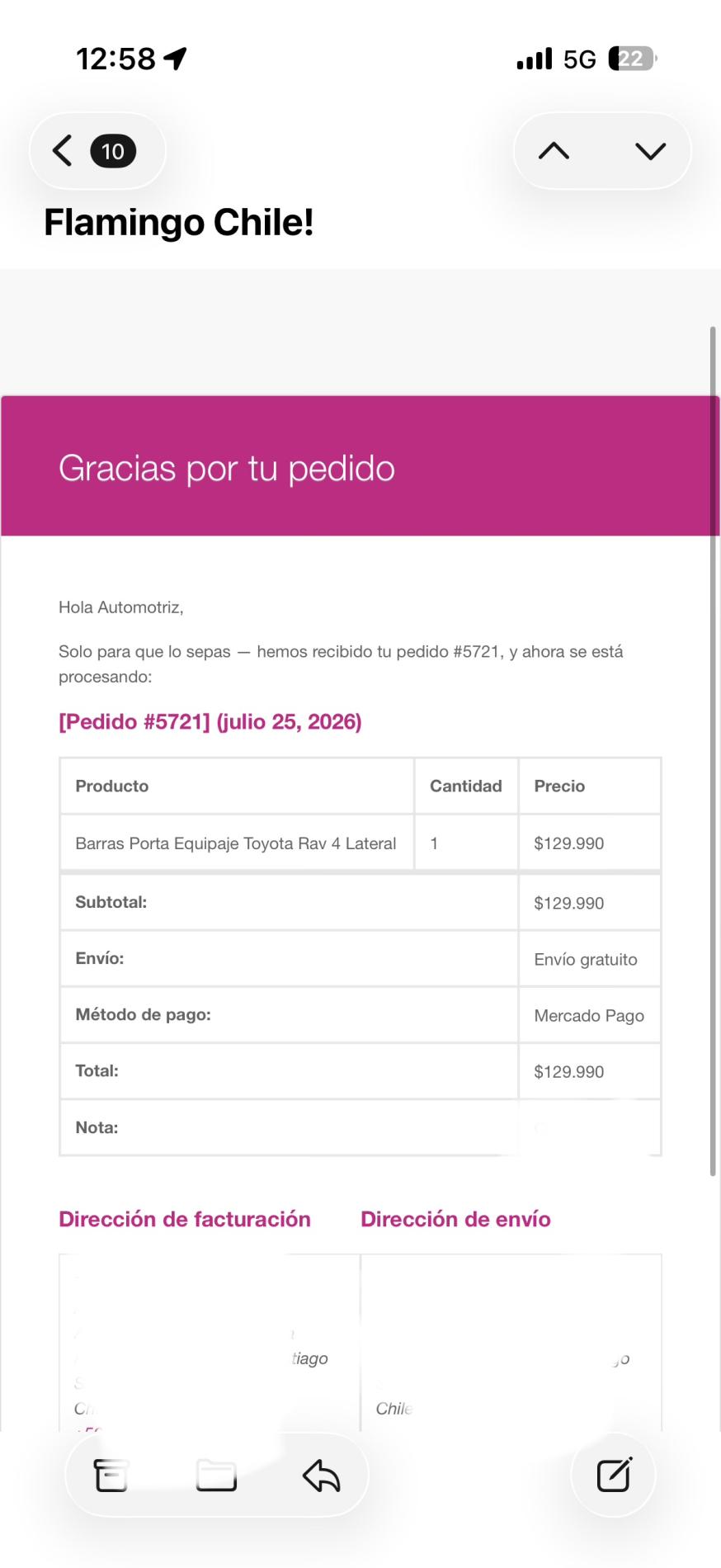Screen dimensions: 721x1568
Task: Jump to the next email with down arrow
Action: 650,151
